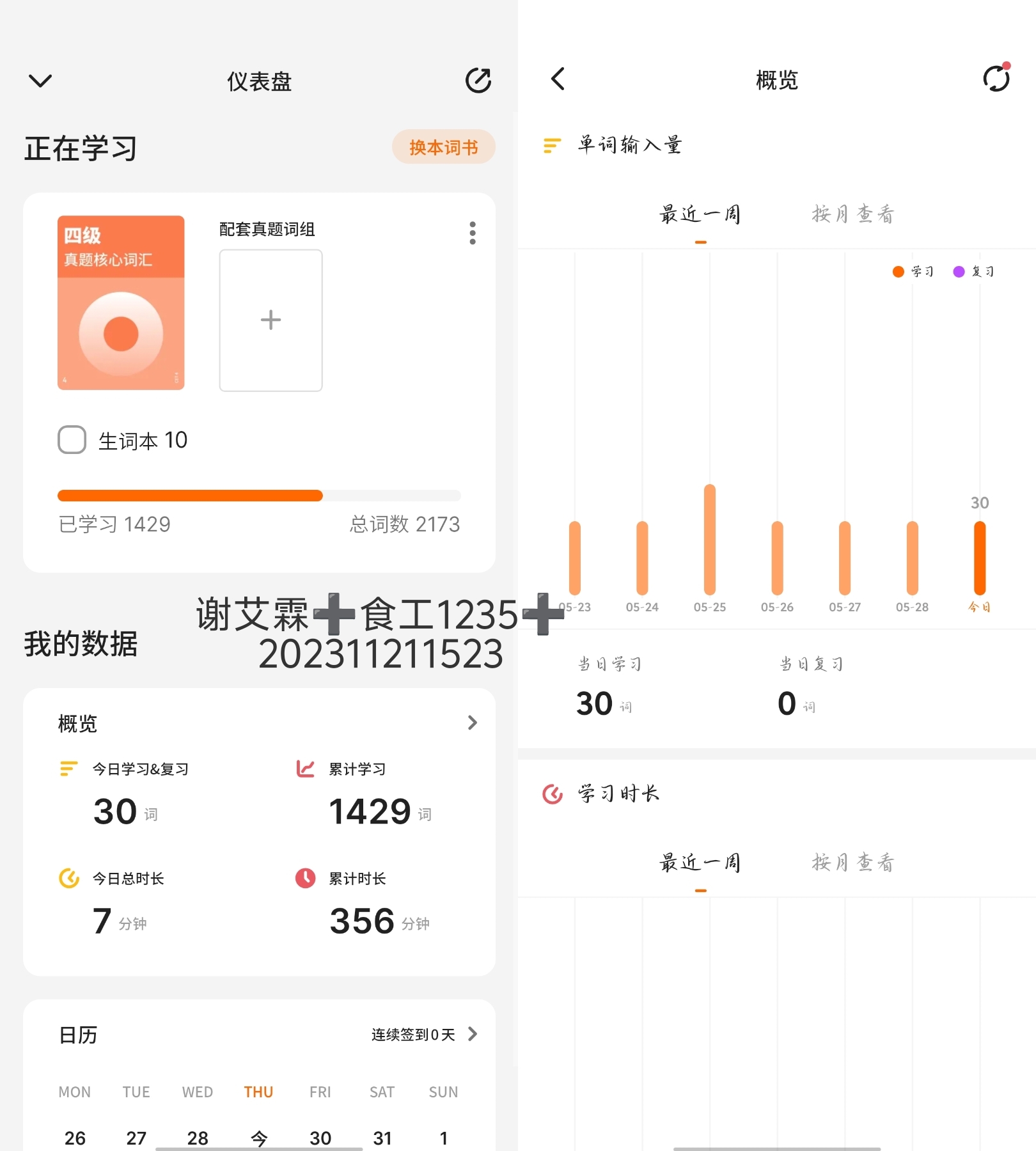Open the three-dot menu on the wordbook card

pos(473,233)
